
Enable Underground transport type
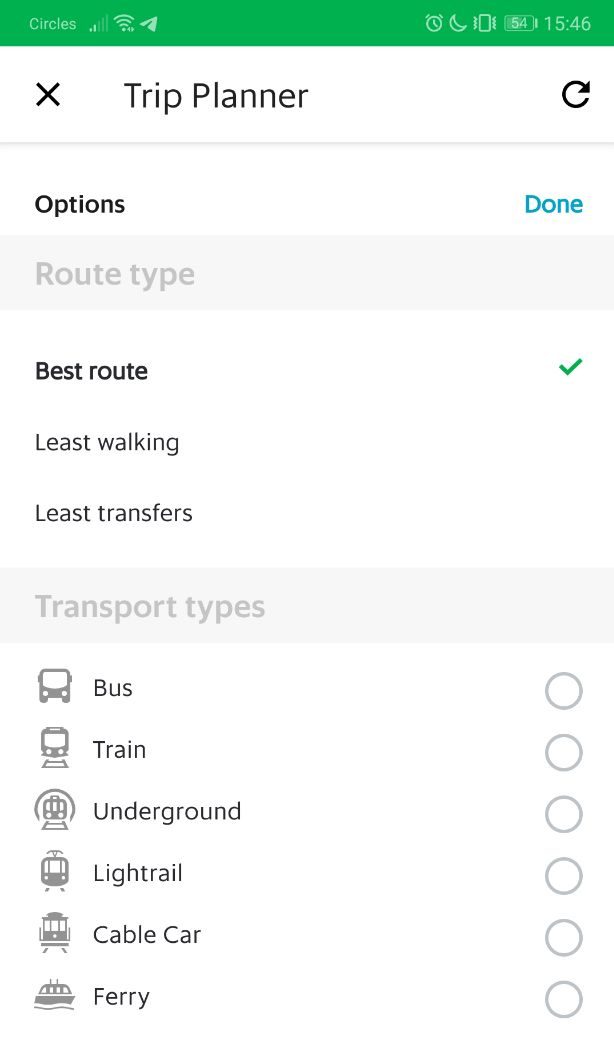[563, 814]
